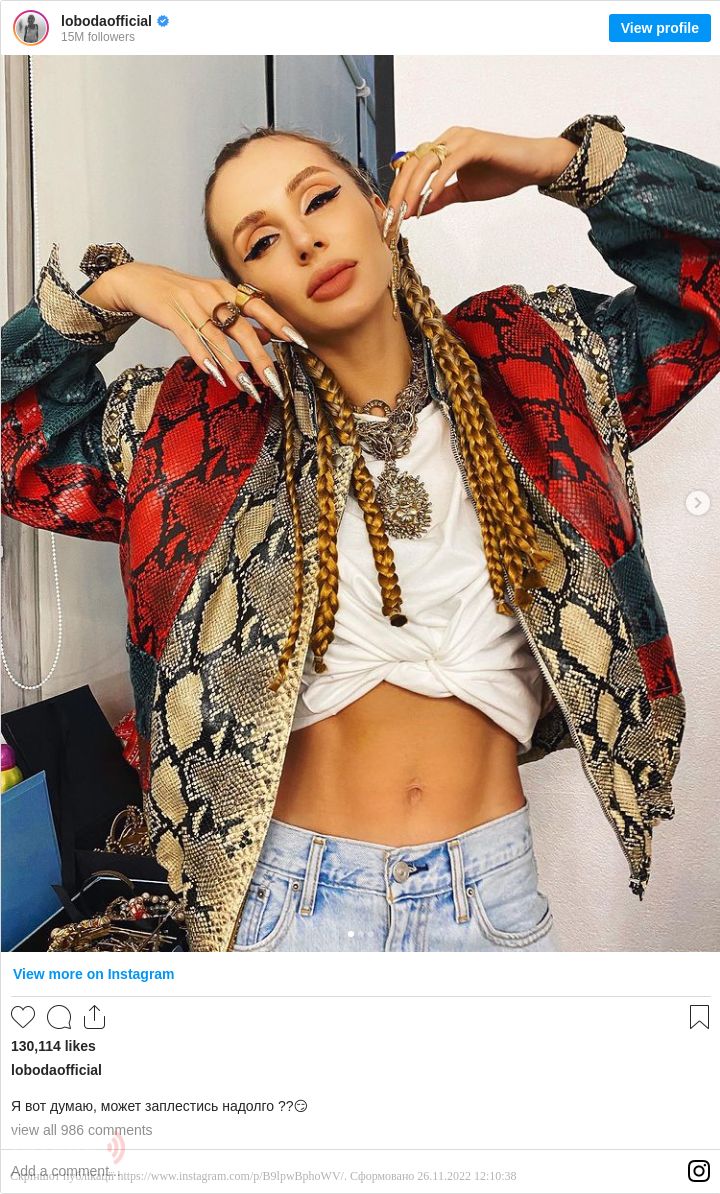Like this post with heart icon
Image resolution: width=720 pixels, height=1194 pixels.
click(x=23, y=1017)
